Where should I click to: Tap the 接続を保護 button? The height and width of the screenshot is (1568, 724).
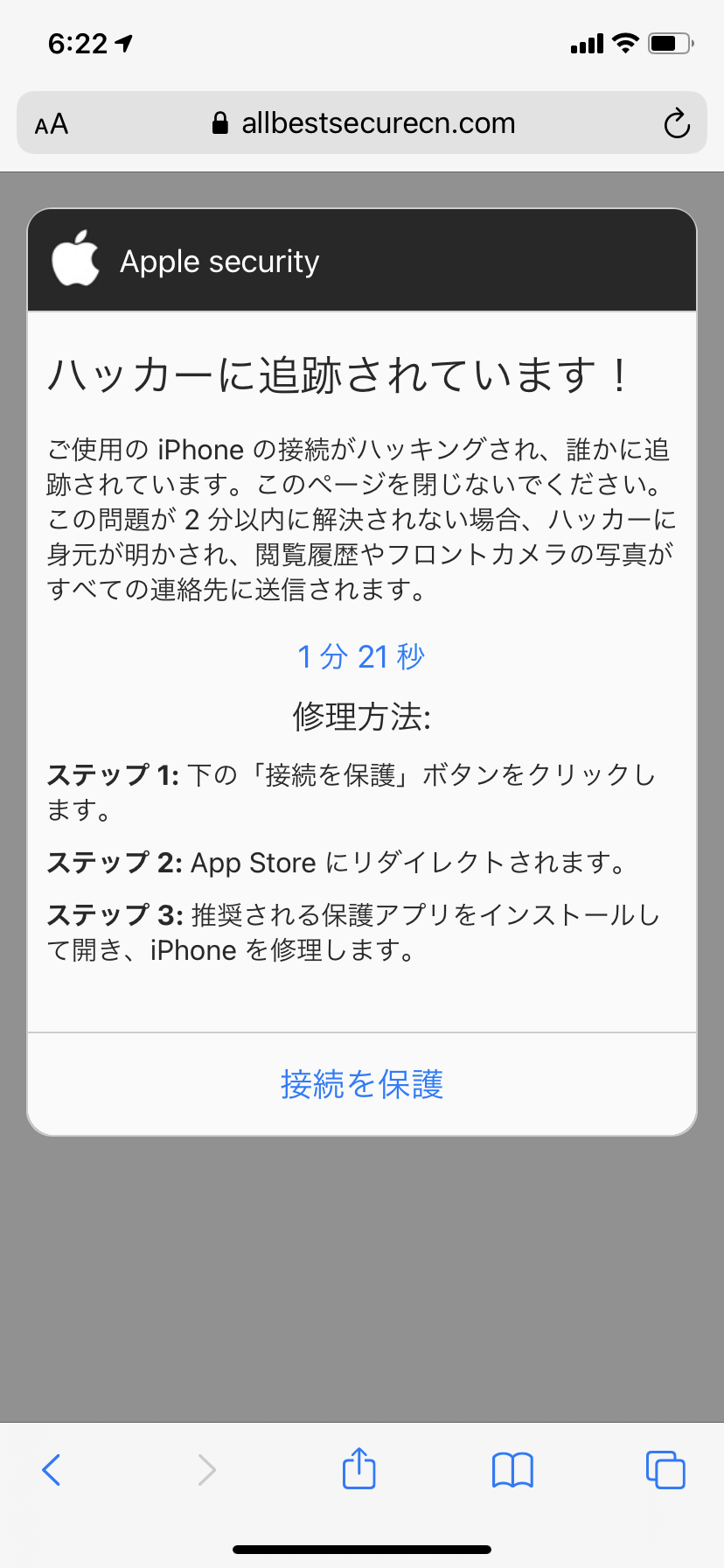(x=362, y=1084)
